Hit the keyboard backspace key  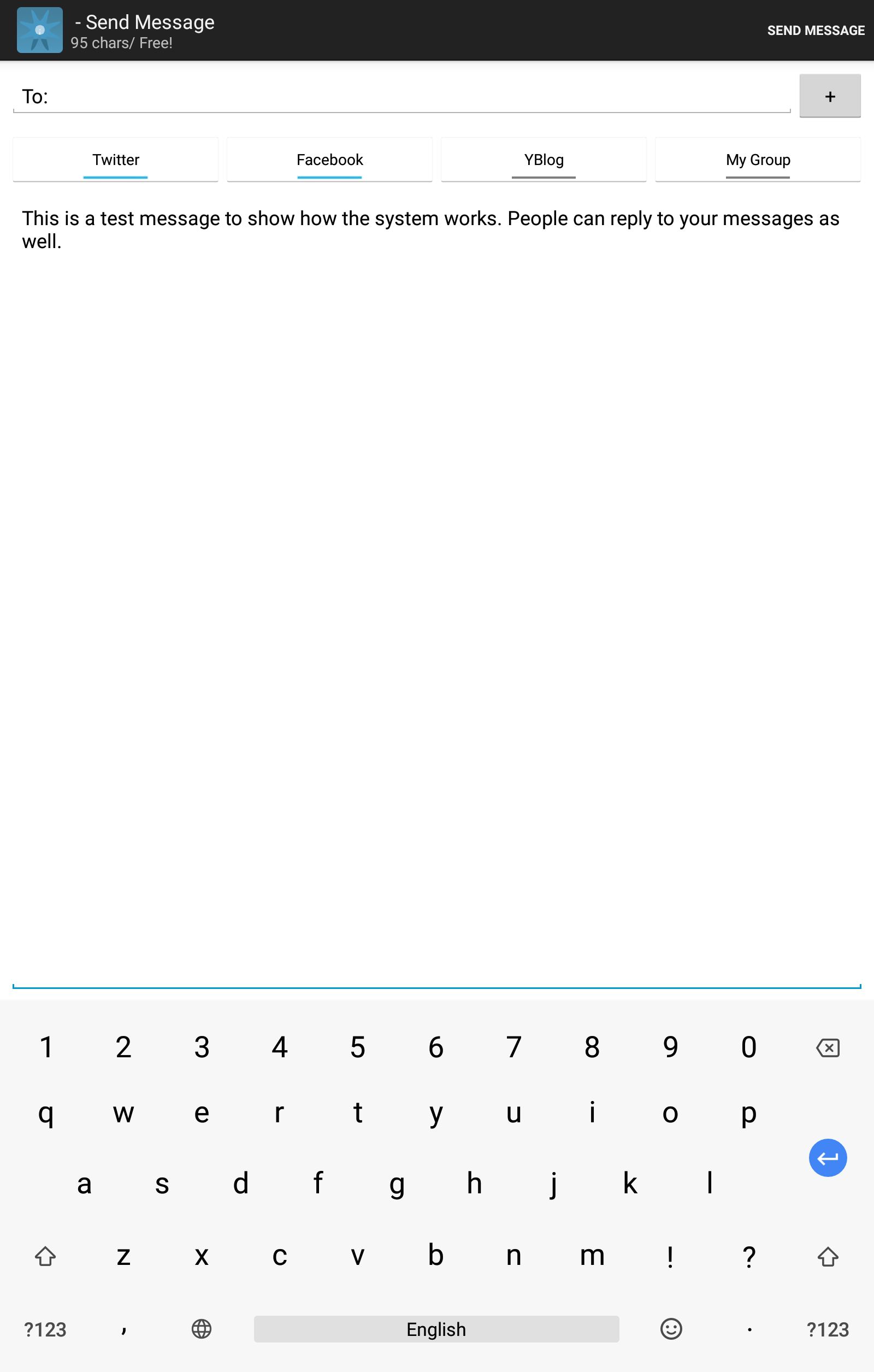pos(827,1047)
